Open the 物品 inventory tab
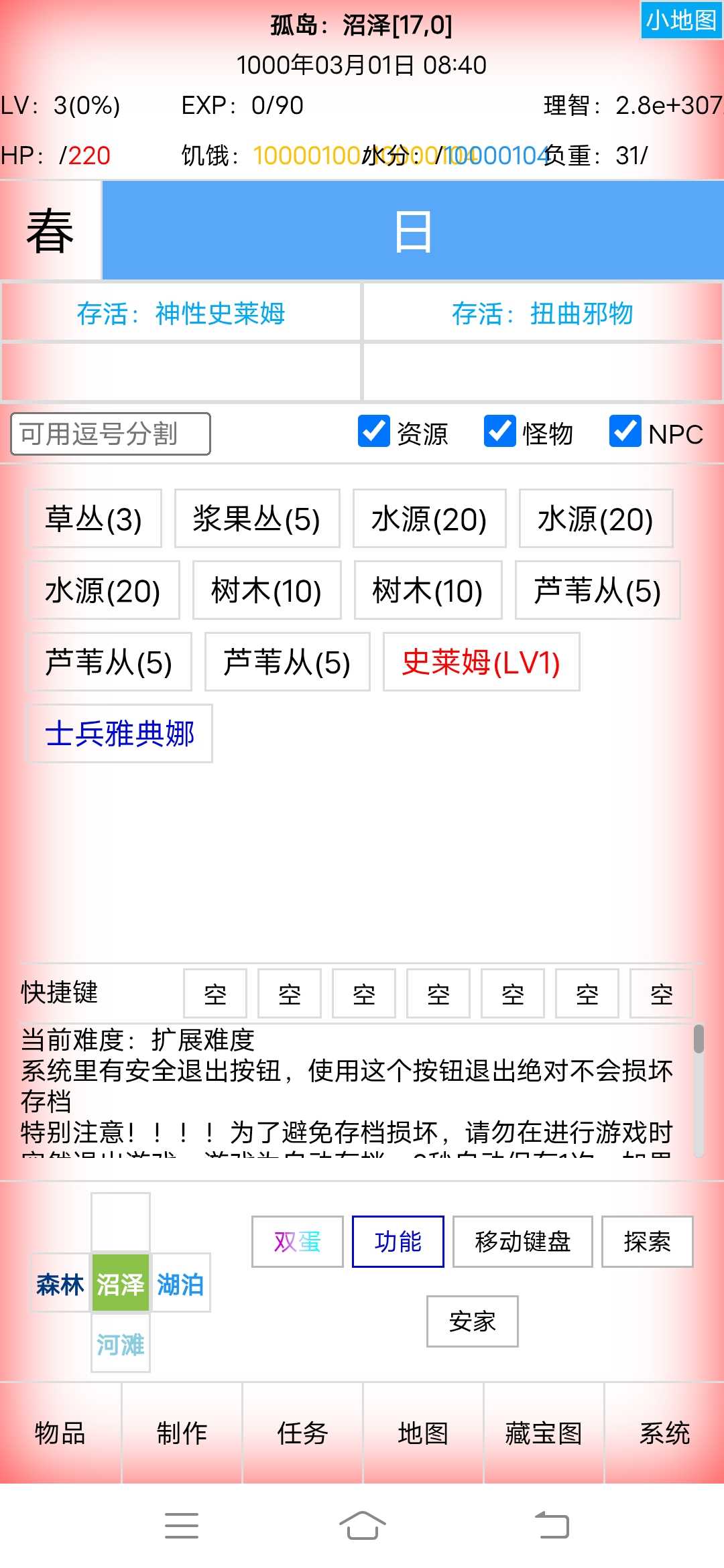The image size is (724, 1568). tap(60, 1433)
